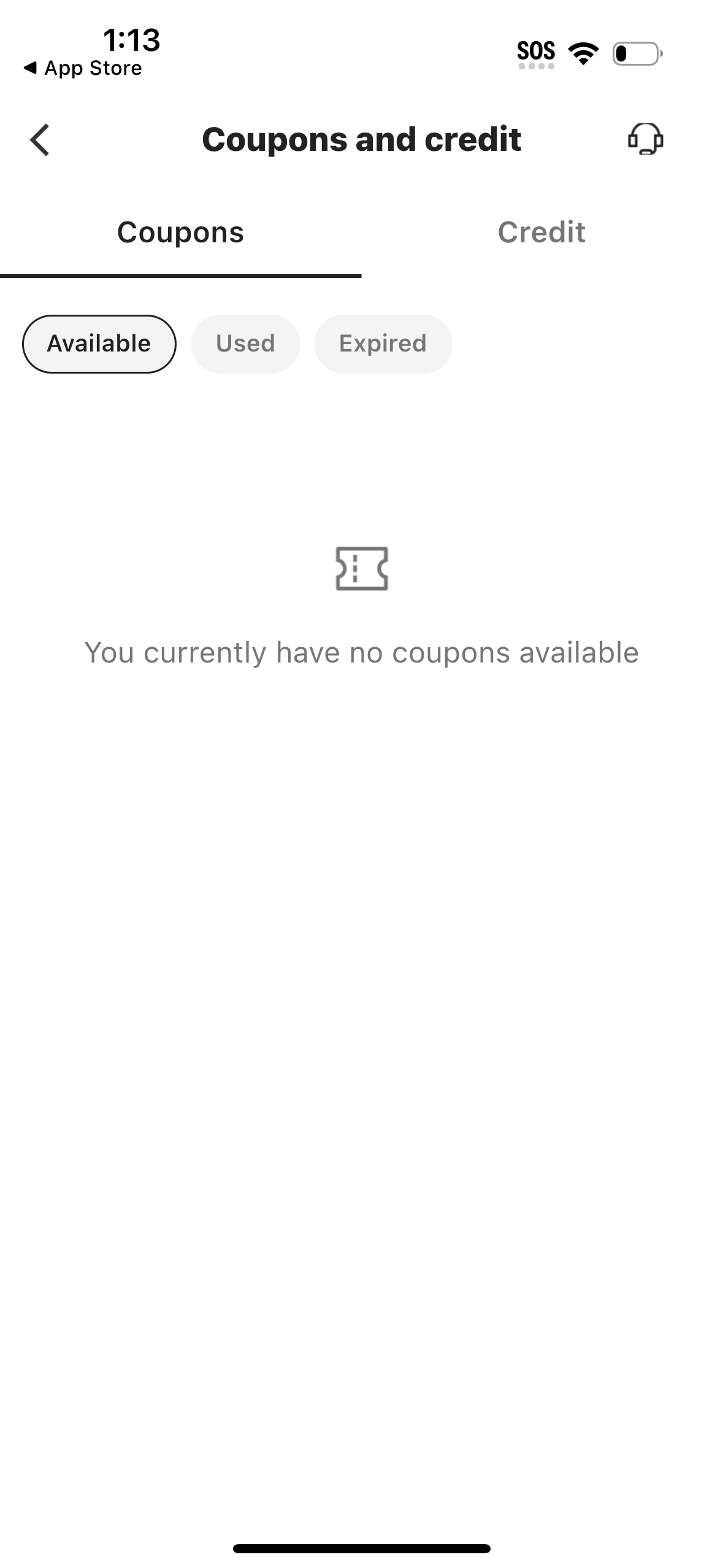Open customer support via headset icon
Screen dimensions: 723x1568
click(645, 139)
